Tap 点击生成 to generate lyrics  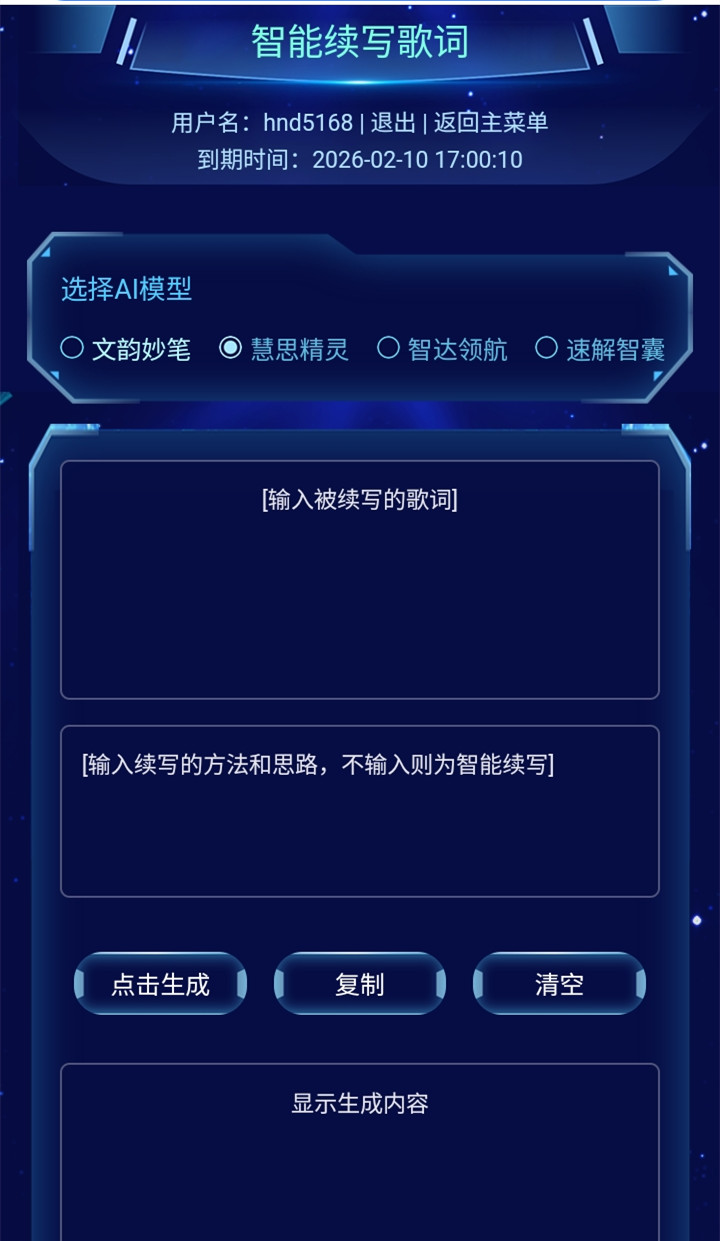(160, 984)
